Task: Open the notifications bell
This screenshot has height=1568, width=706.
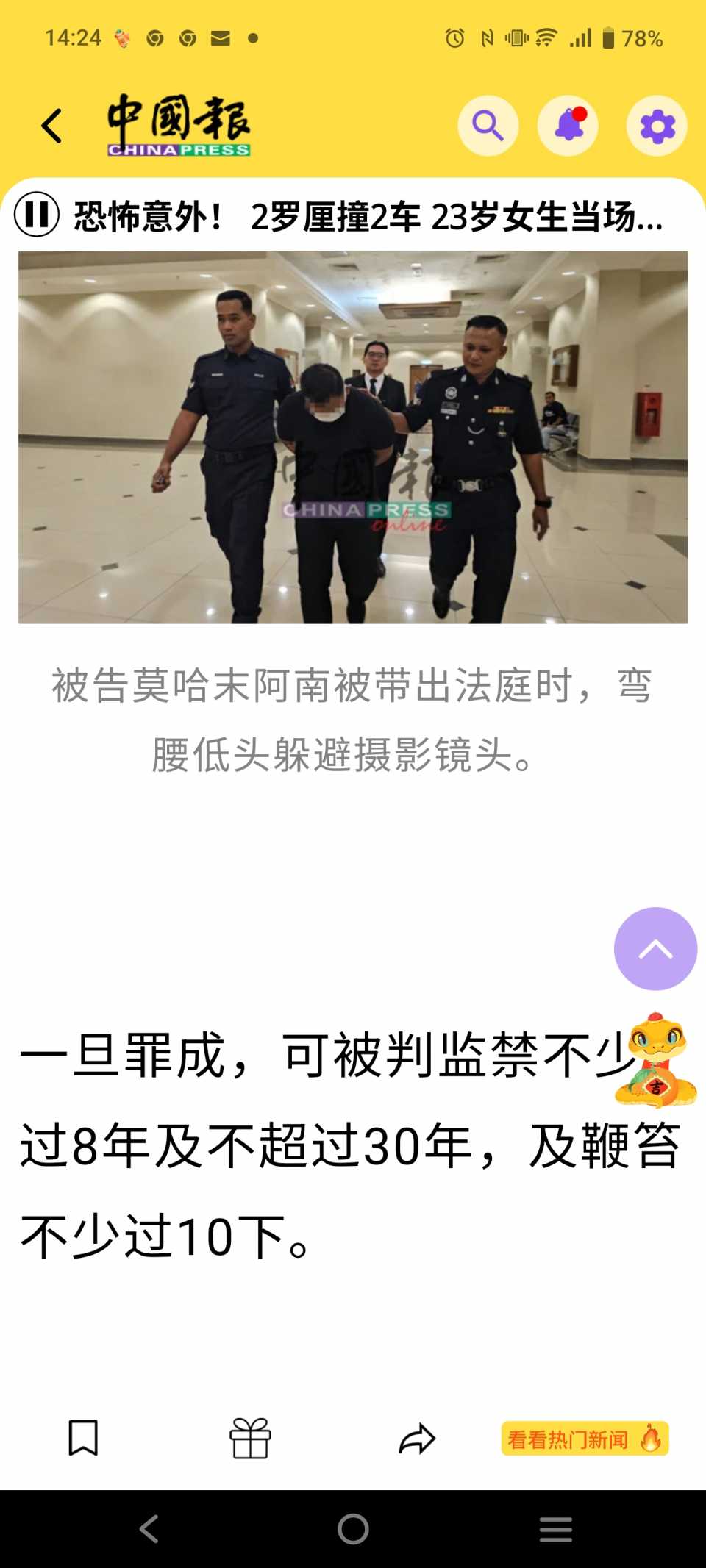Action: (x=568, y=126)
